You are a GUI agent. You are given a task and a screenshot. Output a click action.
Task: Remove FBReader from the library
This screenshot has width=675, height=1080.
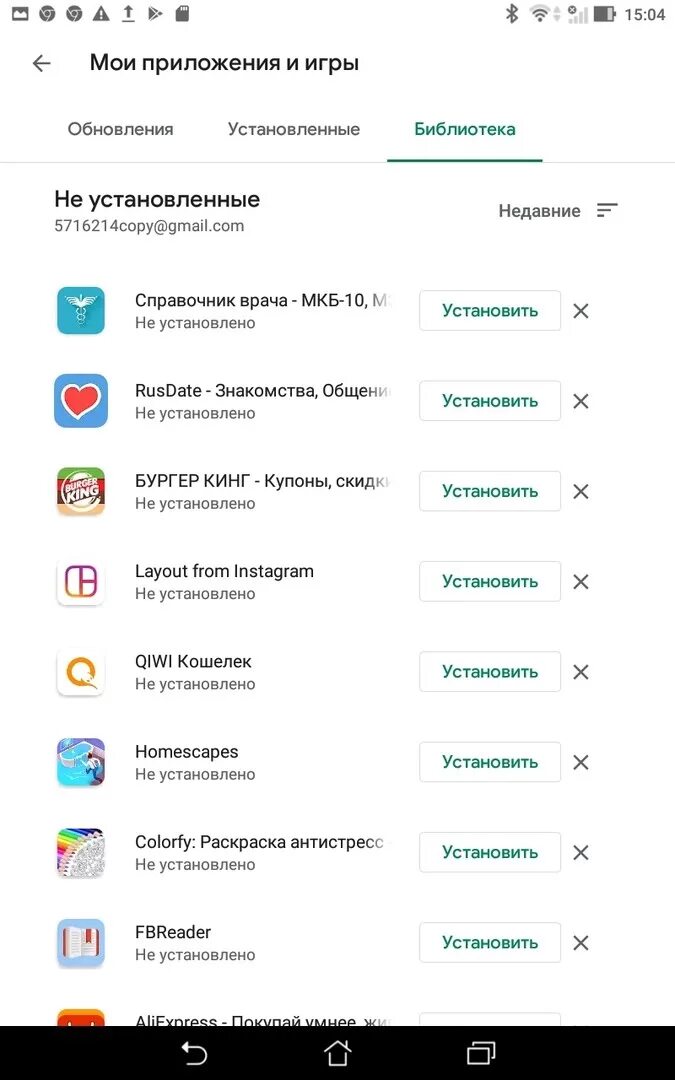pyautogui.click(x=581, y=942)
